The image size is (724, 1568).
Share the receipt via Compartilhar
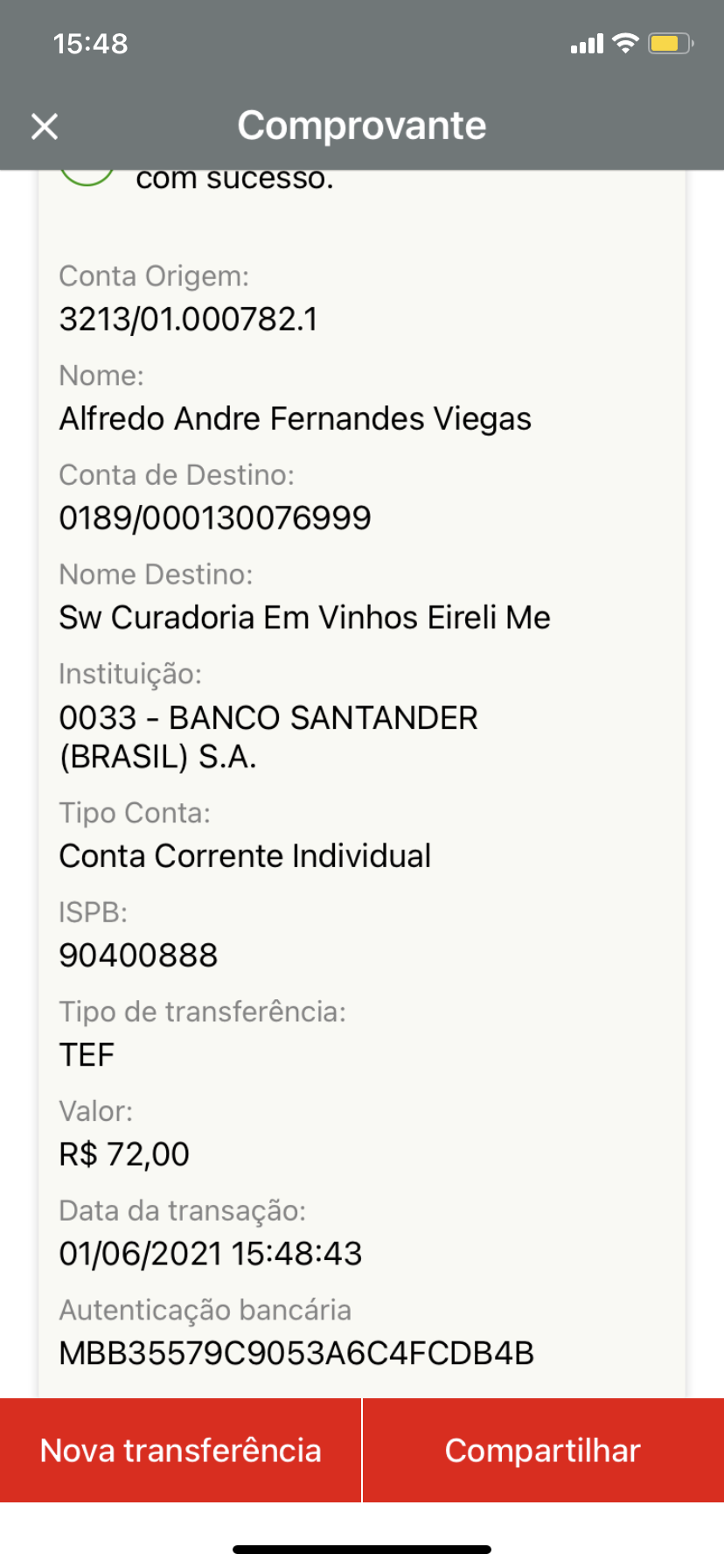tap(543, 1450)
